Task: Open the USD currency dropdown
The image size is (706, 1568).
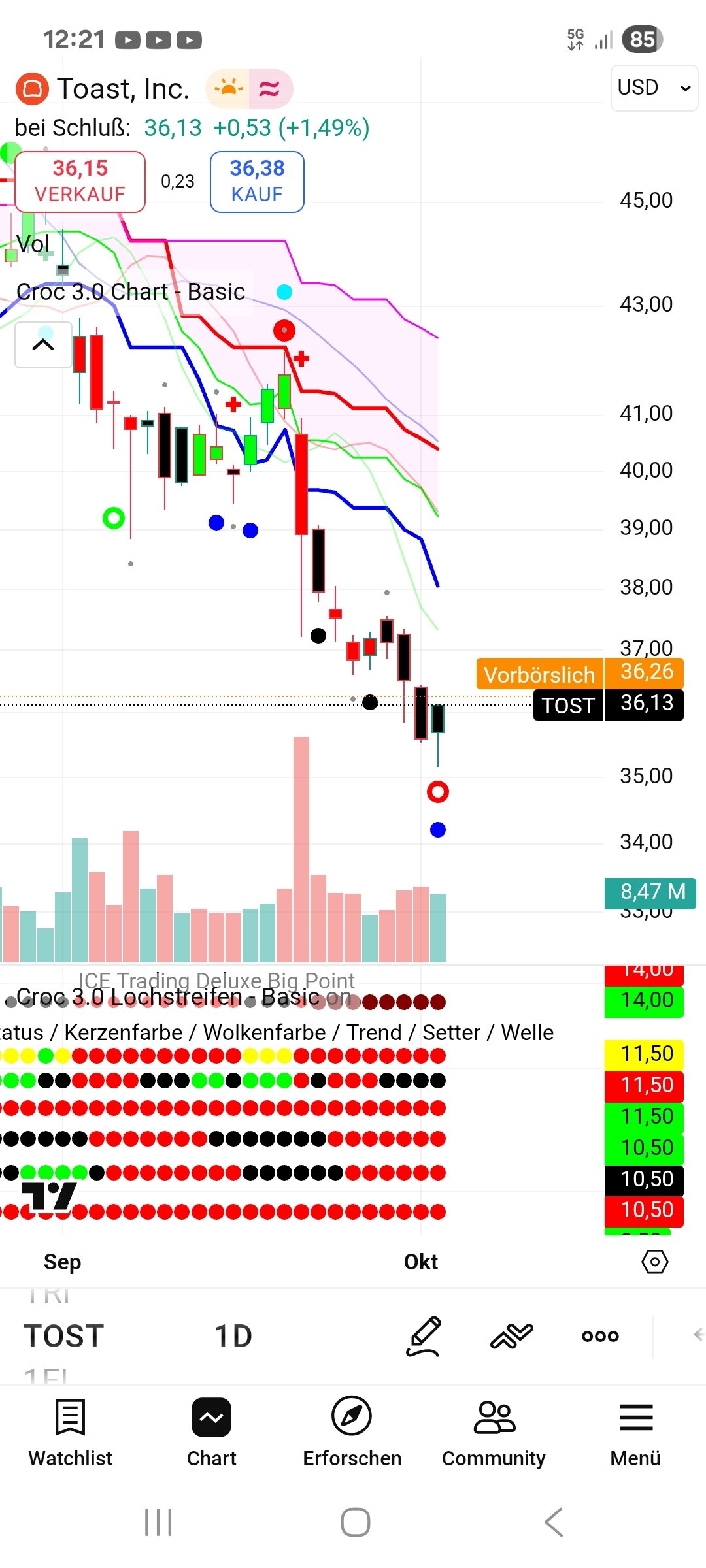Action: tap(654, 88)
